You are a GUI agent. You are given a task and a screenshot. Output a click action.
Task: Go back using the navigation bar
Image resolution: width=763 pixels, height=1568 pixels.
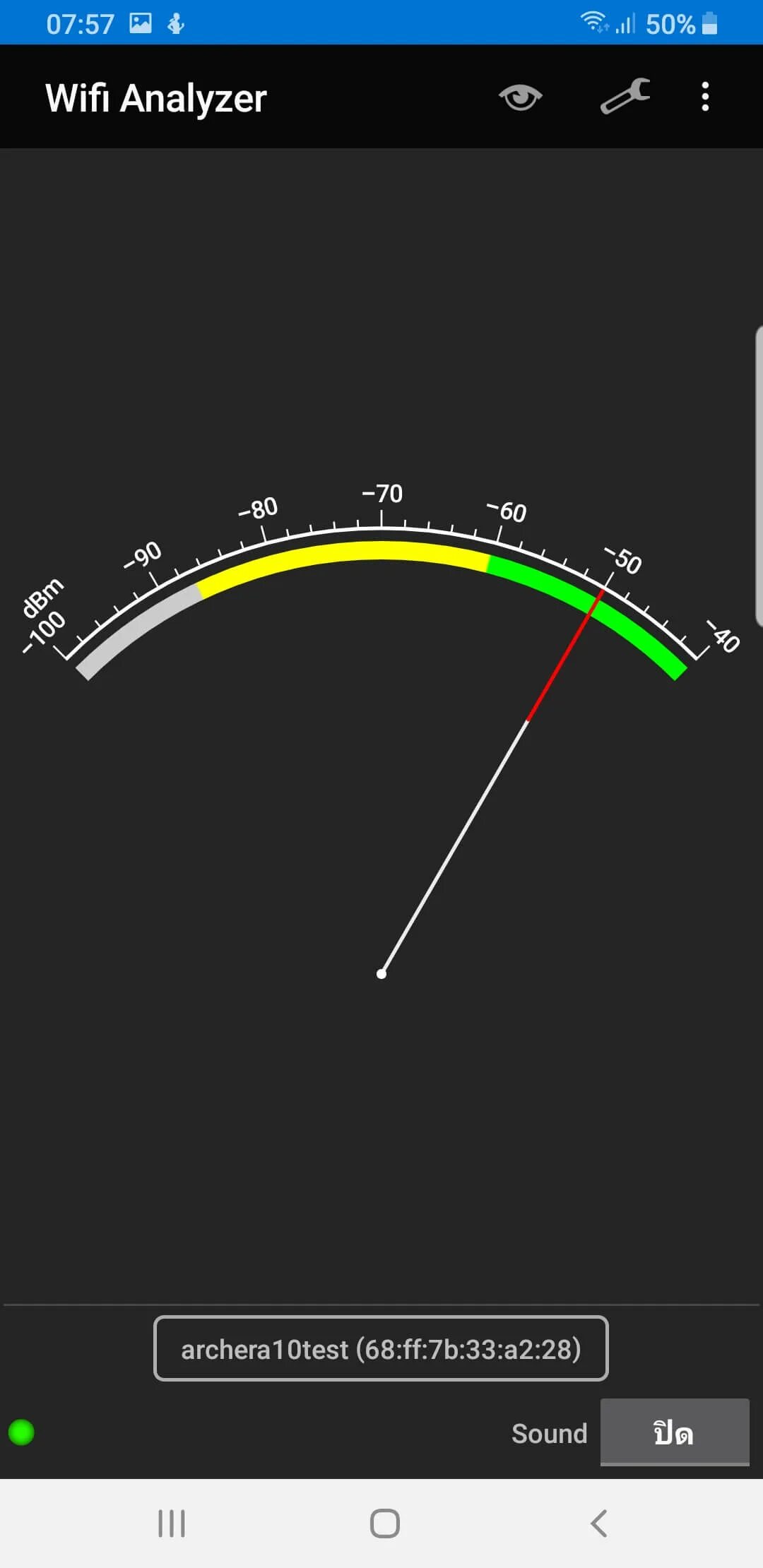tap(598, 1524)
